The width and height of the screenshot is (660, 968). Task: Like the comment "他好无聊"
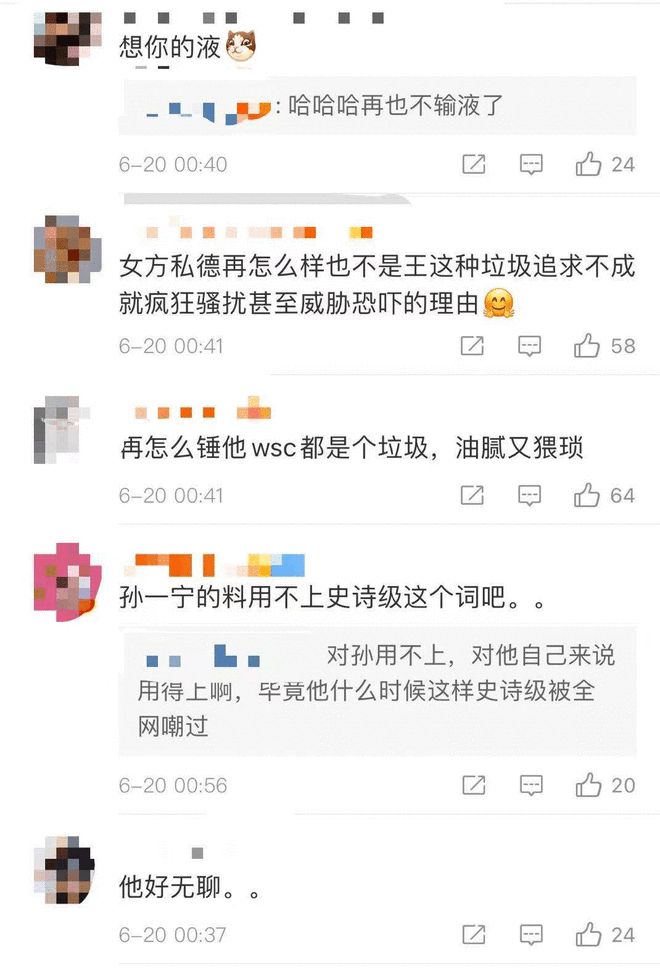tap(589, 935)
